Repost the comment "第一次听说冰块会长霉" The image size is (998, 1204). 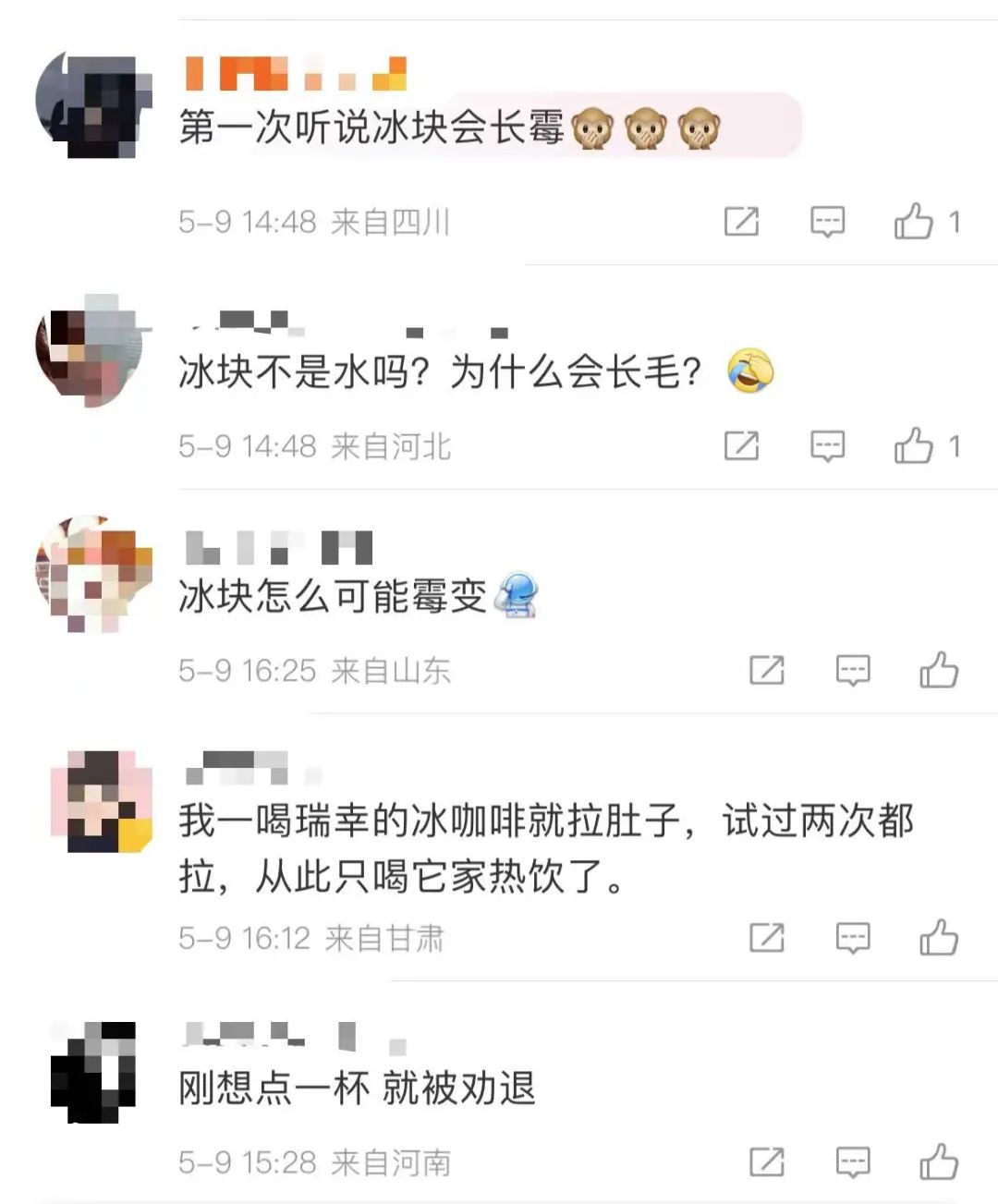[741, 222]
